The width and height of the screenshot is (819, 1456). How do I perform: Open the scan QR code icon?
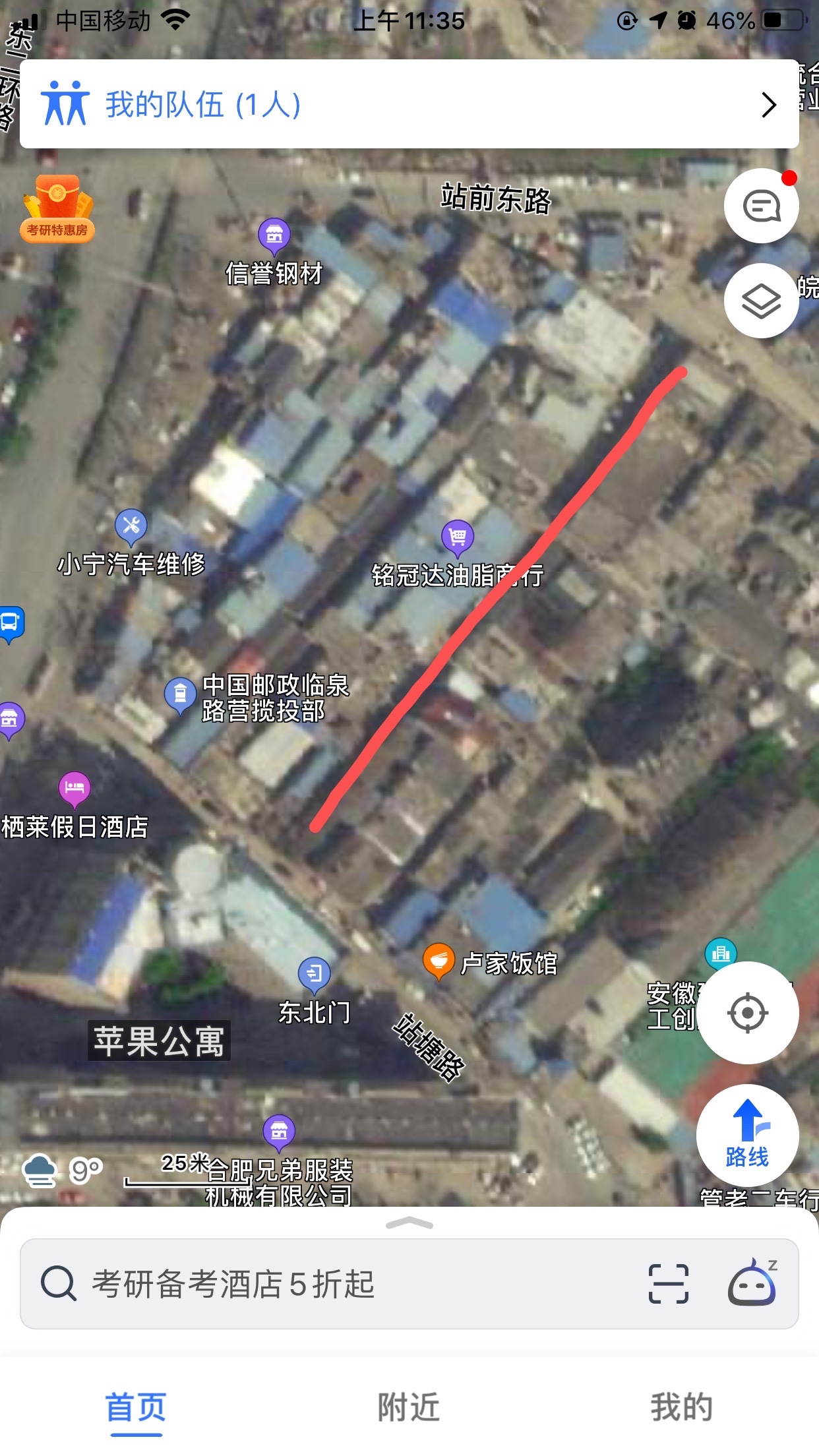coord(668,1283)
